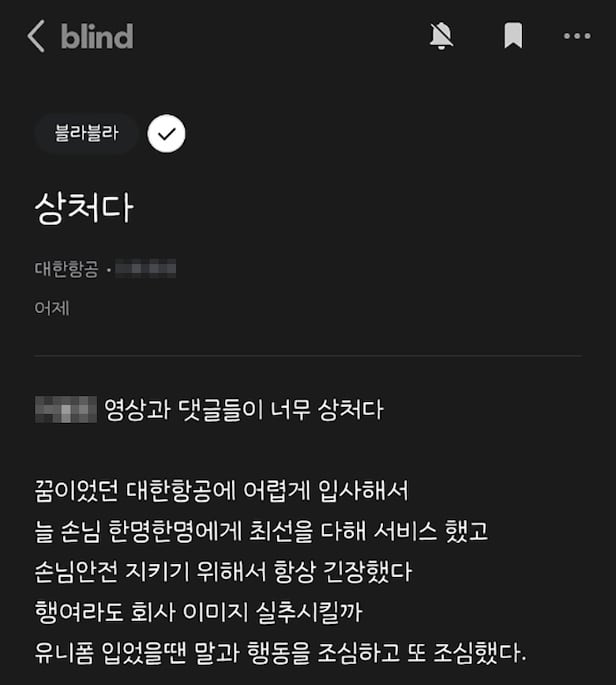The width and height of the screenshot is (616, 685).
Task: Go back using the arrow beside blind
Action: pyautogui.click(x=36, y=37)
